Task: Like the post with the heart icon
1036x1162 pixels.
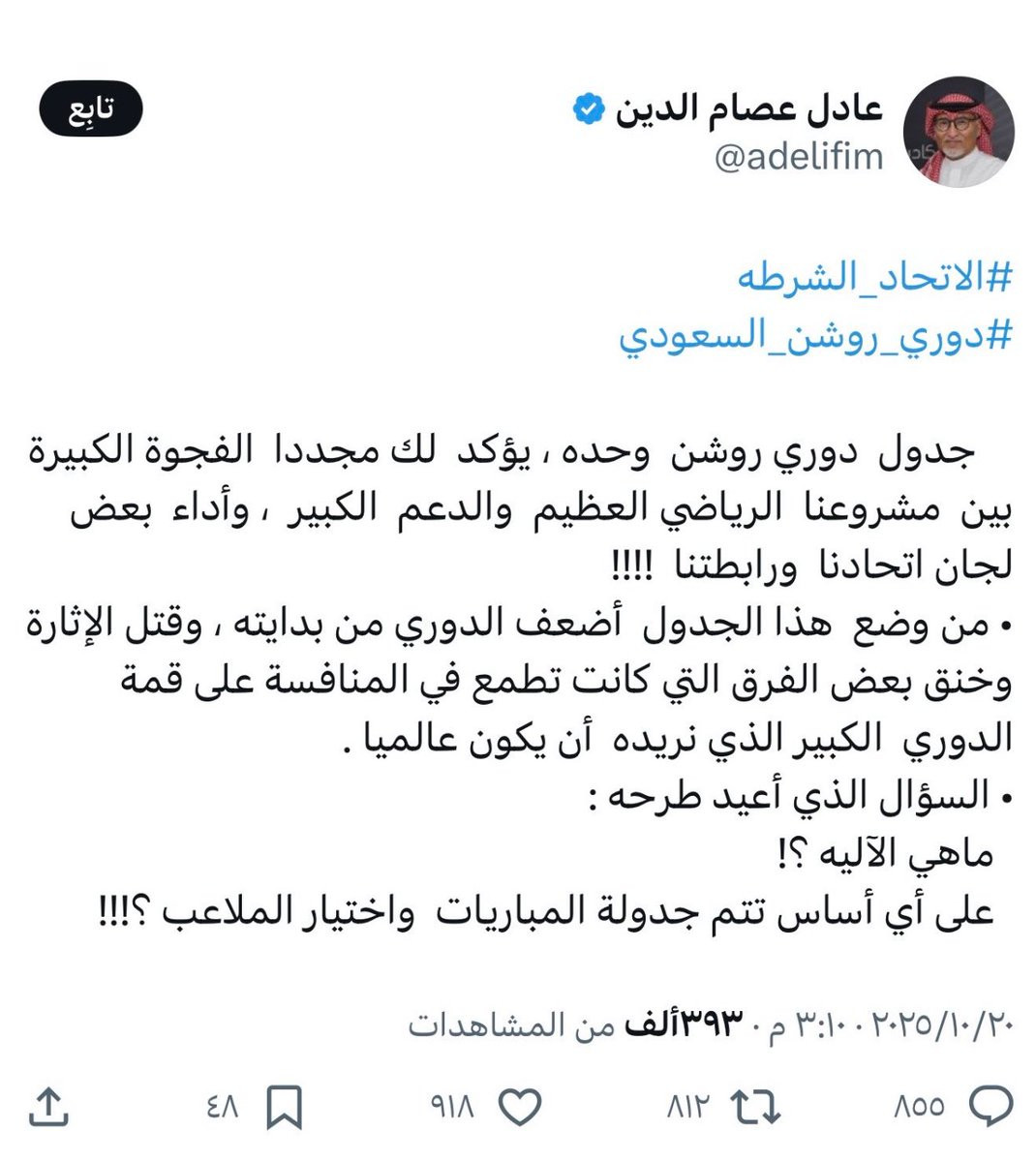Action: click(x=519, y=1107)
